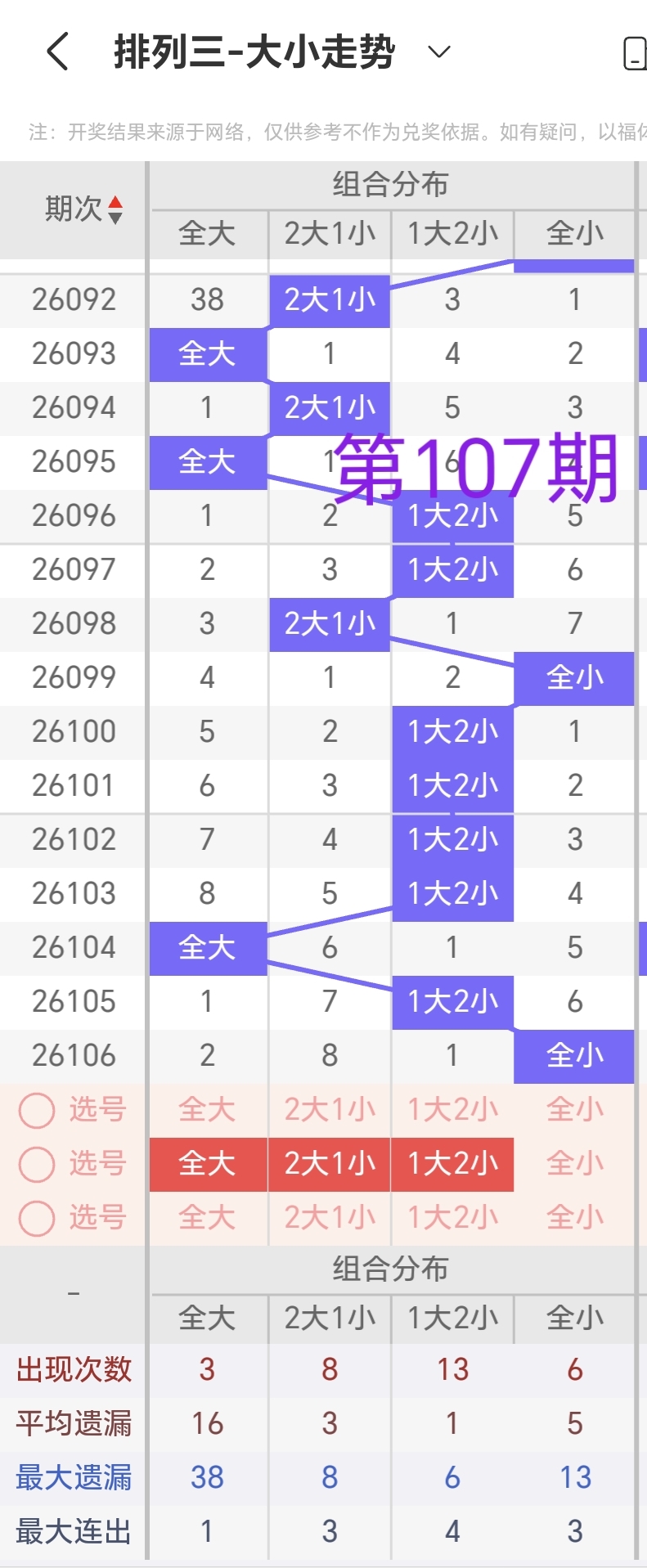Click the 全大 column header
The width and height of the screenshot is (647, 1568).
(207, 235)
